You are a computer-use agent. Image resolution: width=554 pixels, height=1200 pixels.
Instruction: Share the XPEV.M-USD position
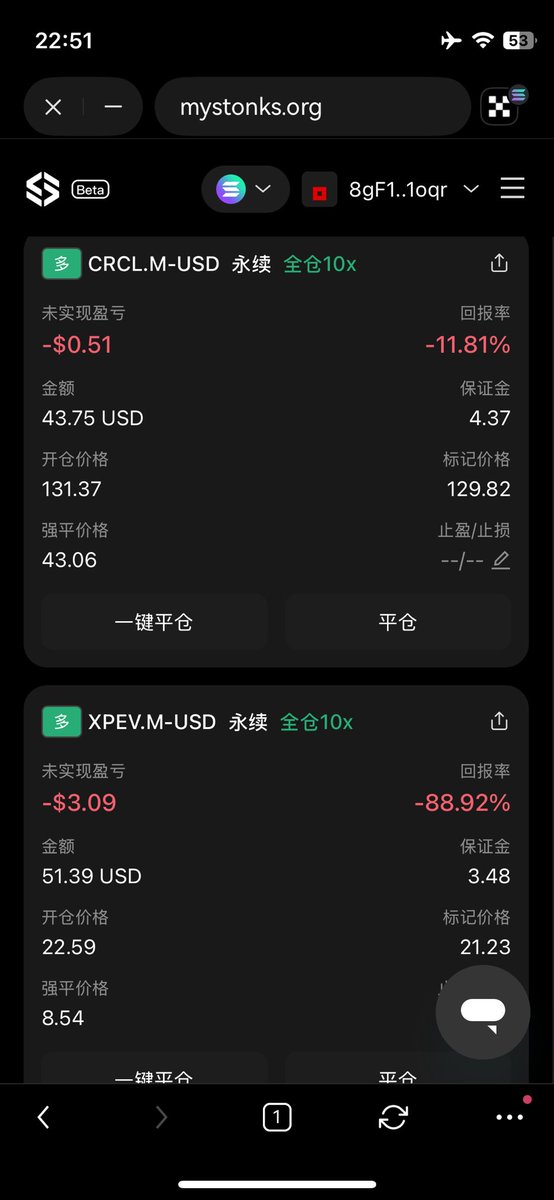tap(499, 721)
